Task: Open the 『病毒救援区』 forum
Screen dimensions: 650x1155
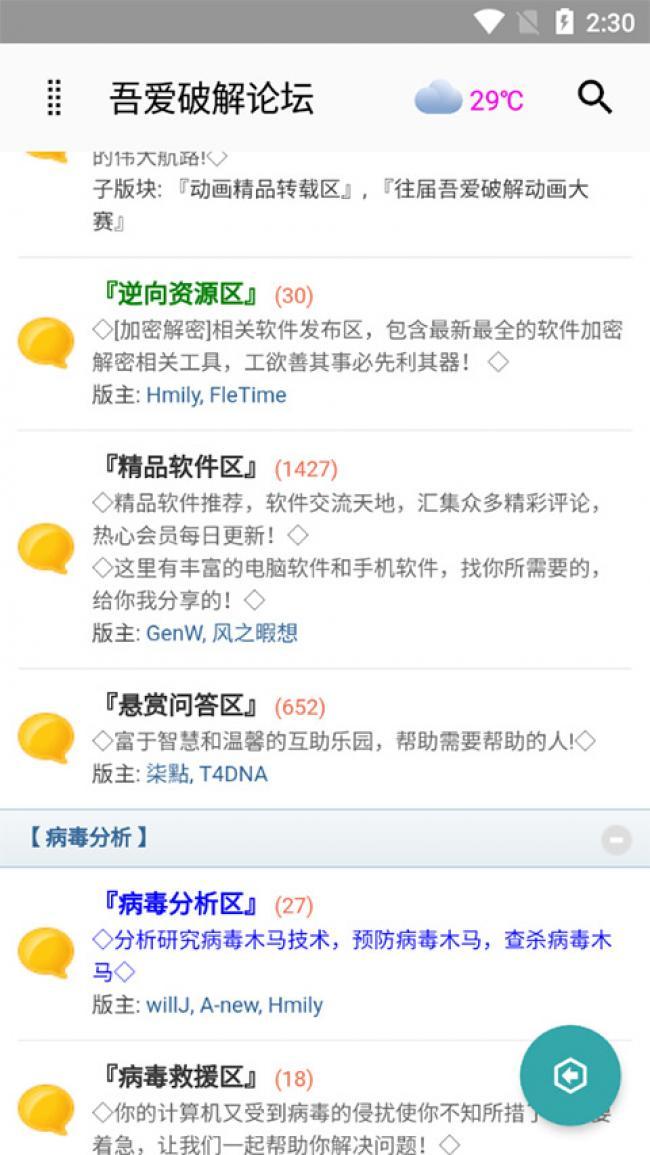Action: [181, 1078]
